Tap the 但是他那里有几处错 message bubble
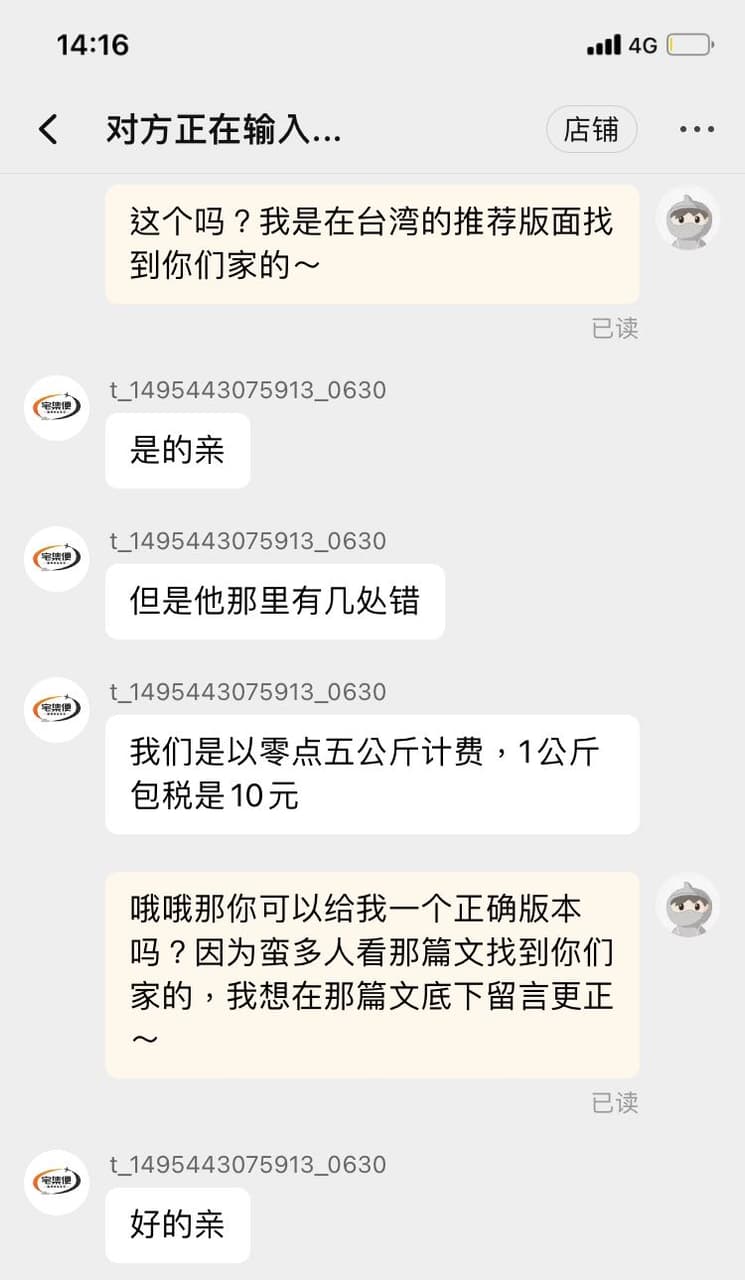 point(274,601)
